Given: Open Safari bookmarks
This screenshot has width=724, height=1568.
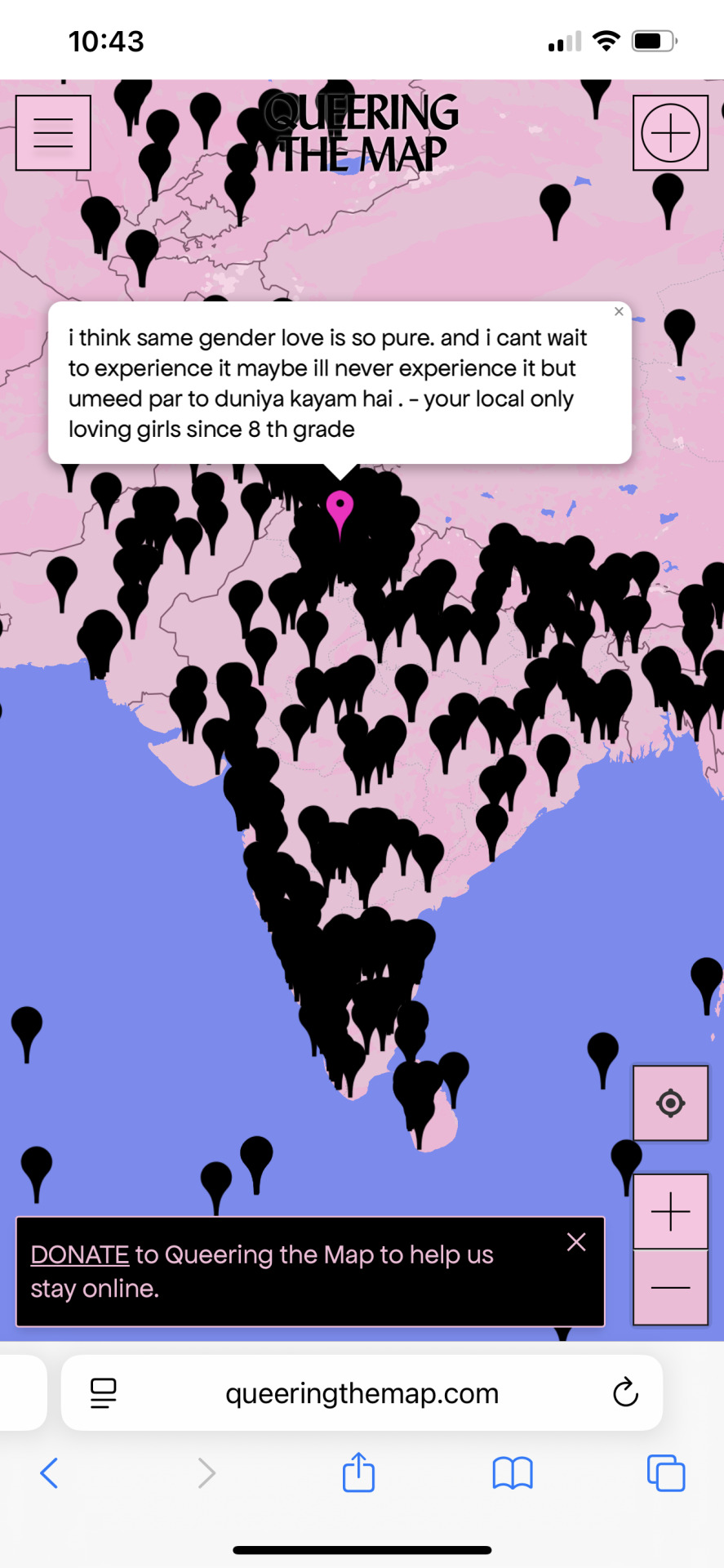Looking at the screenshot, I should tap(513, 1473).
